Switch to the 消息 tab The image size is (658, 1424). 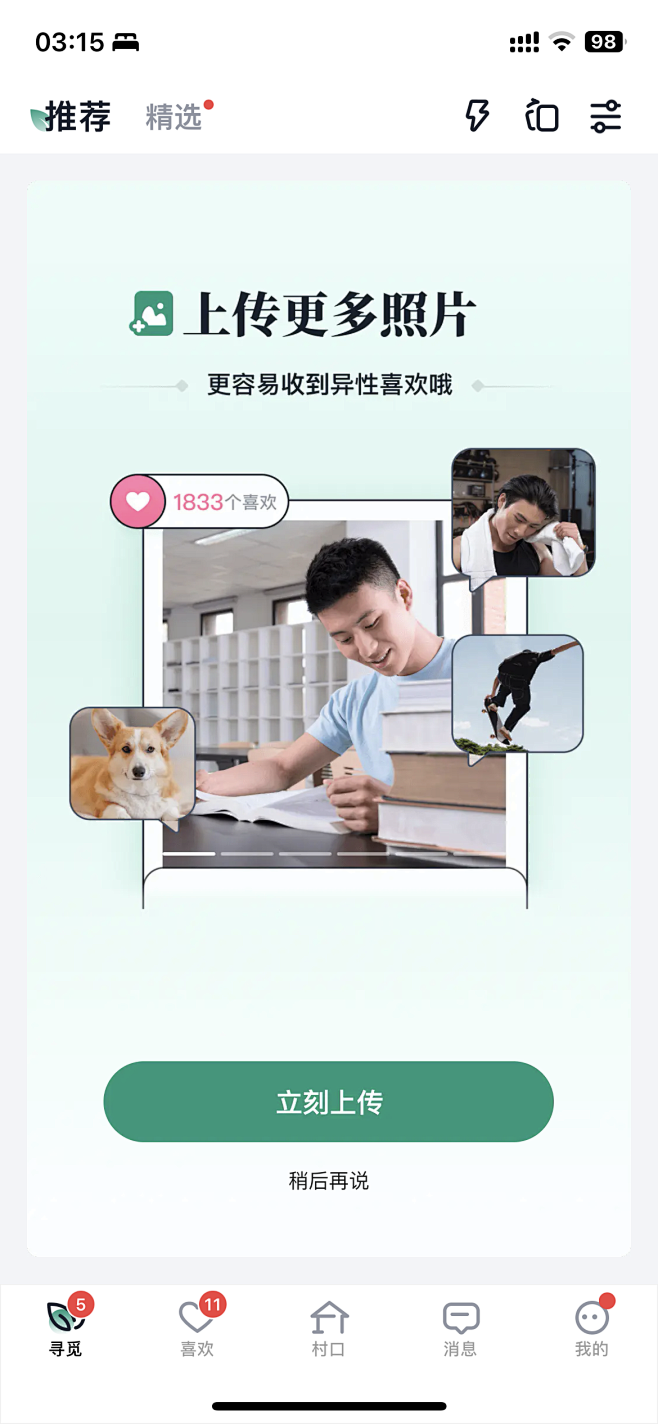pos(460,1327)
